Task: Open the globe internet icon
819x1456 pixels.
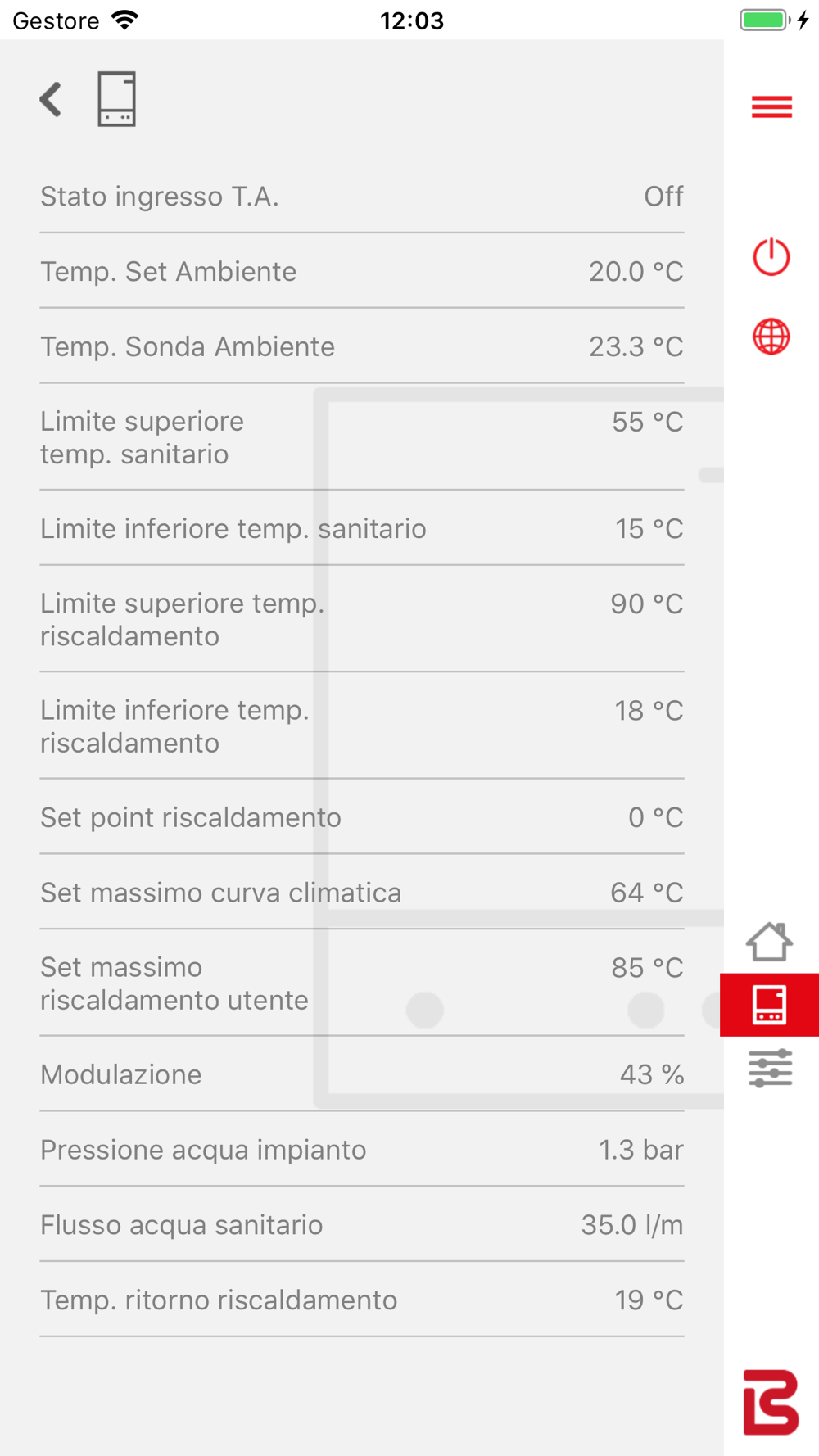Action: [x=771, y=337]
